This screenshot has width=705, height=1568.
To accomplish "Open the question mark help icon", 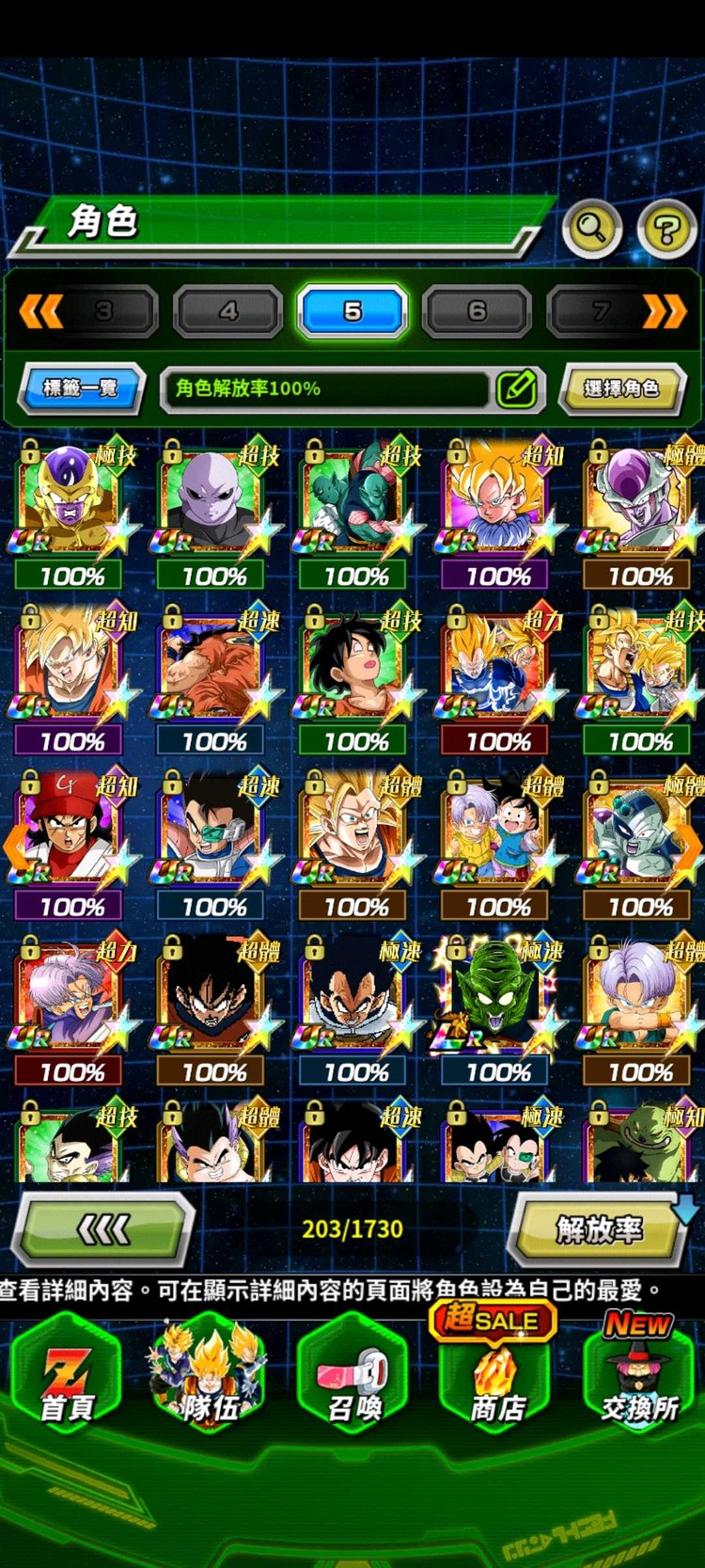I will (x=666, y=229).
